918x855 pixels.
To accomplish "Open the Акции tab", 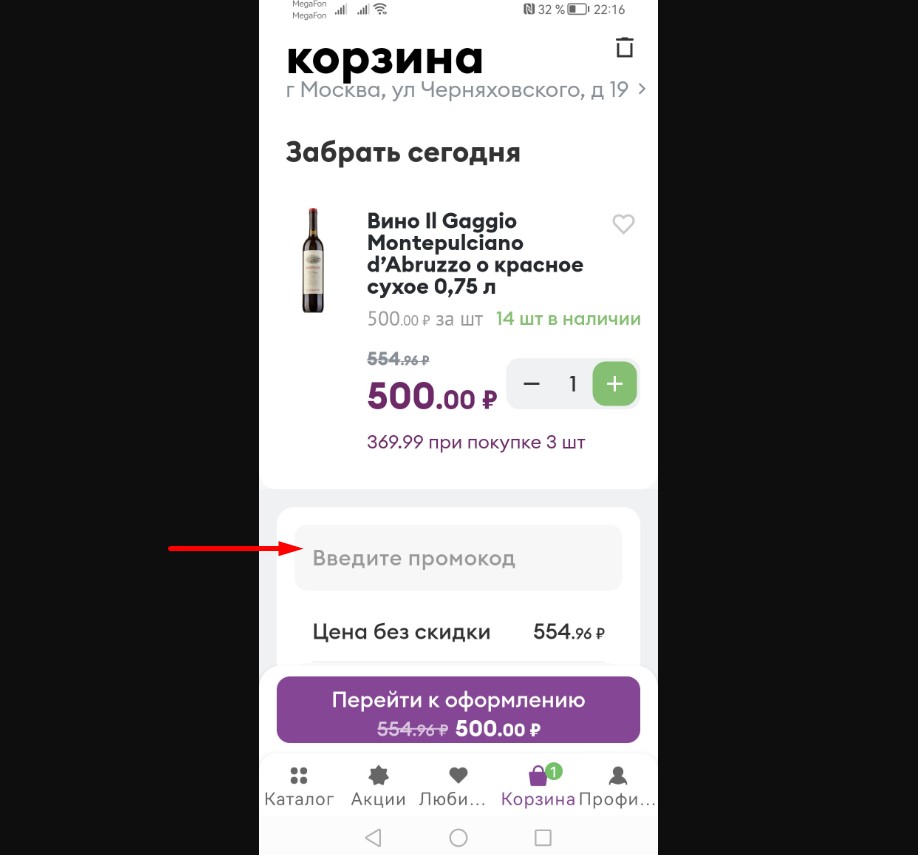I will click(x=378, y=786).
